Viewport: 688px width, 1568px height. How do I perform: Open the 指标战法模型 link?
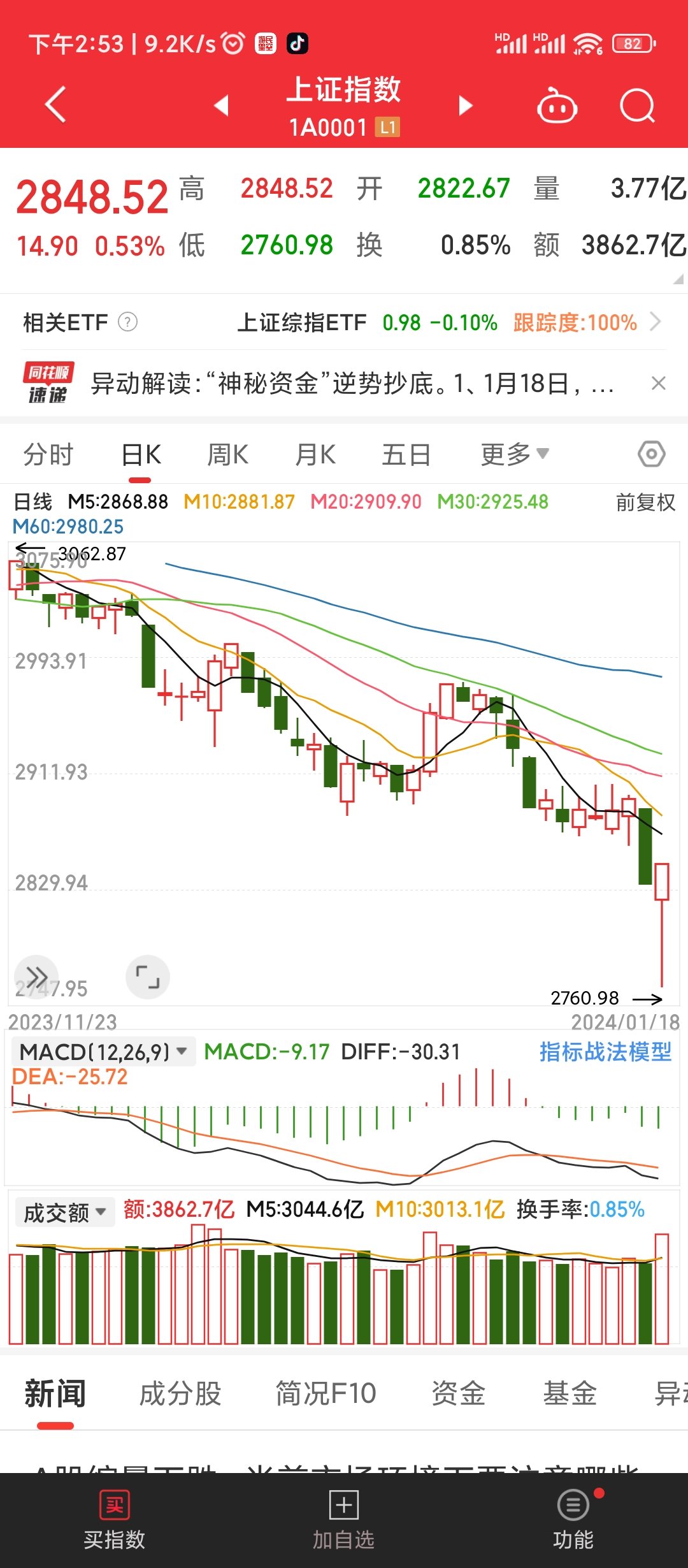(x=605, y=1052)
